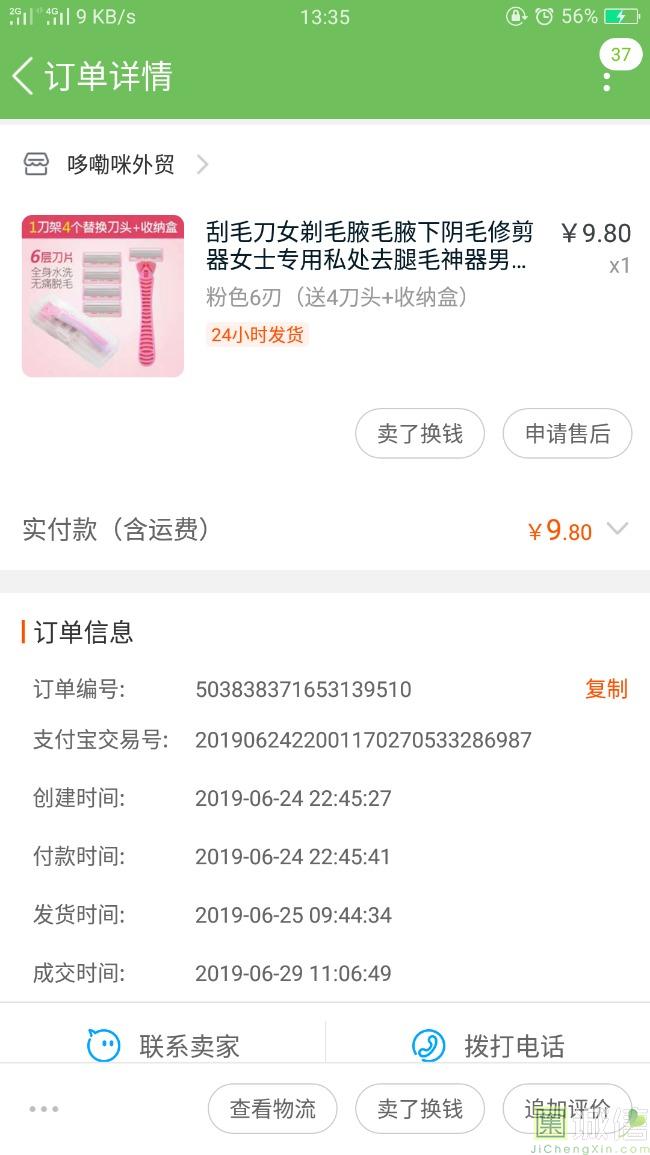
Task: Call the seller with 拨打电话
Action: (489, 1046)
